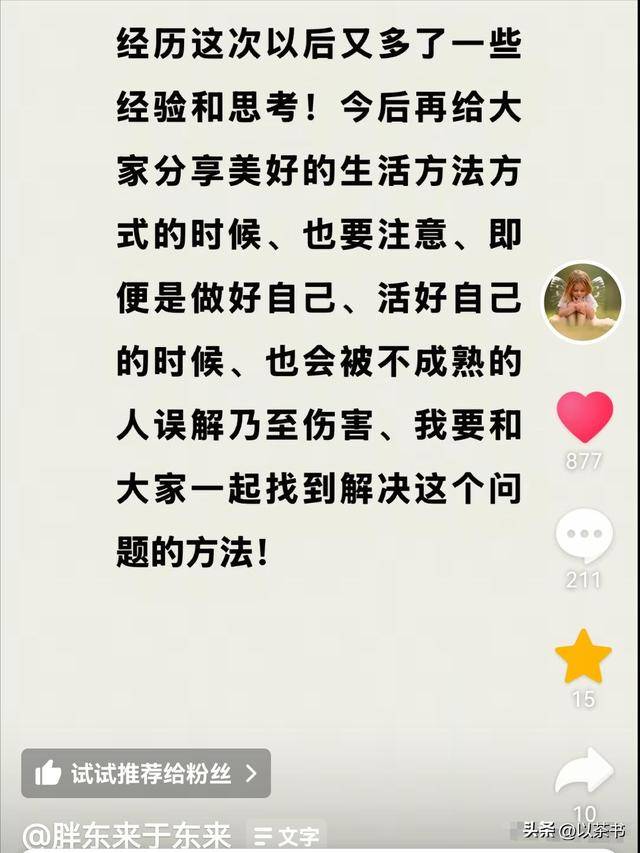Open @胖东来于东来 account link
The width and height of the screenshot is (640, 853).
coord(127,835)
